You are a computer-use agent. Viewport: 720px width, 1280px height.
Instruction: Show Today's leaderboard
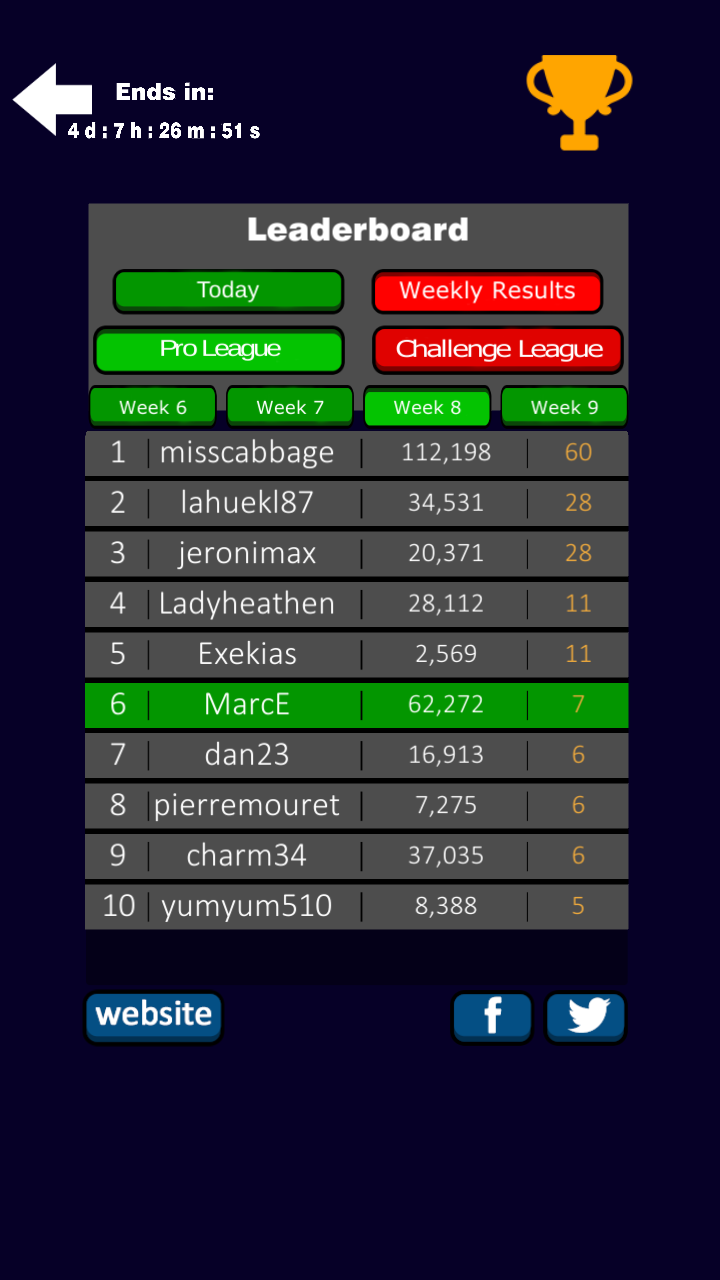pyautogui.click(x=228, y=291)
